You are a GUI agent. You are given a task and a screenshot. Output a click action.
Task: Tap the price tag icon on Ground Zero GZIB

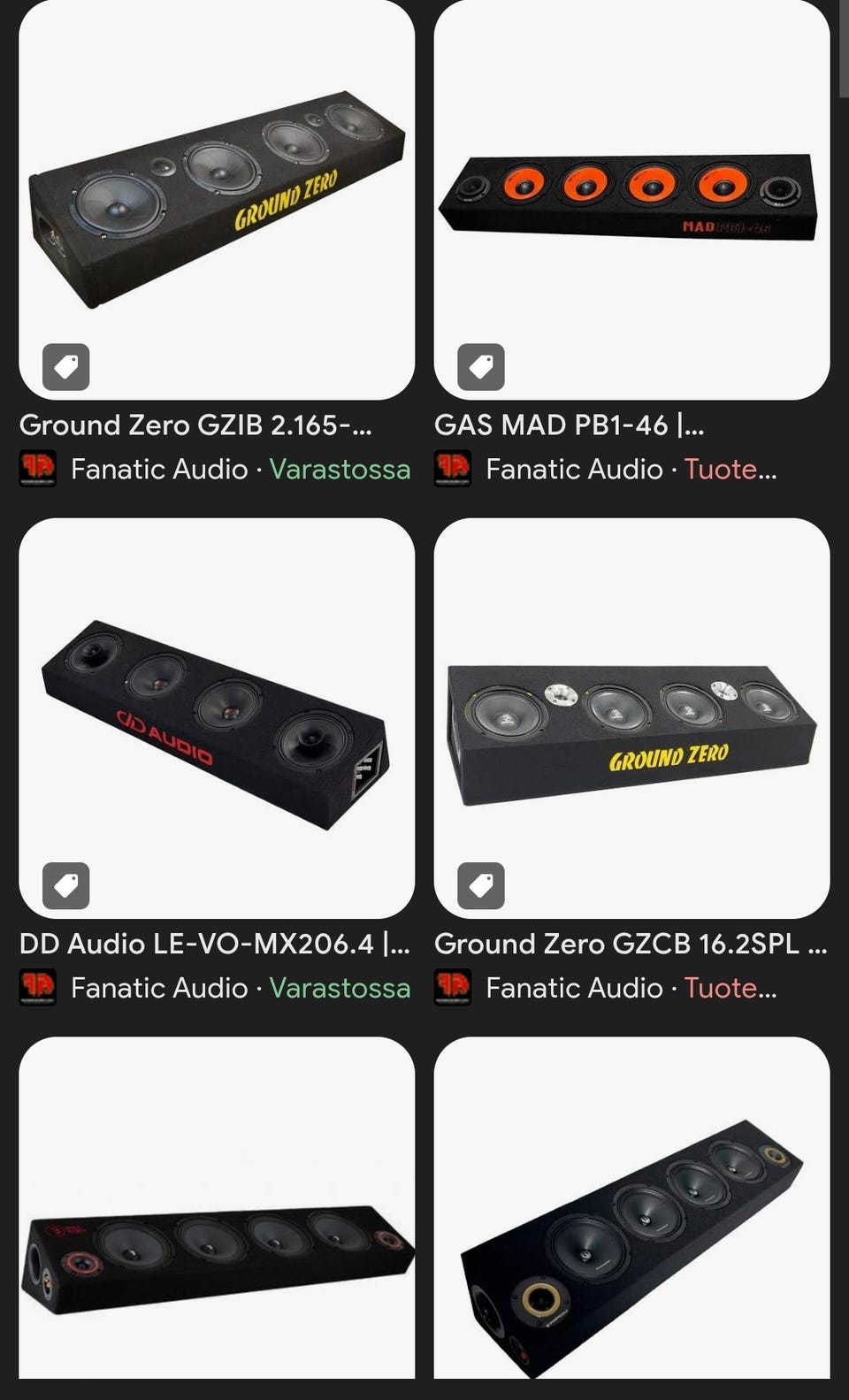(x=66, y=367)
